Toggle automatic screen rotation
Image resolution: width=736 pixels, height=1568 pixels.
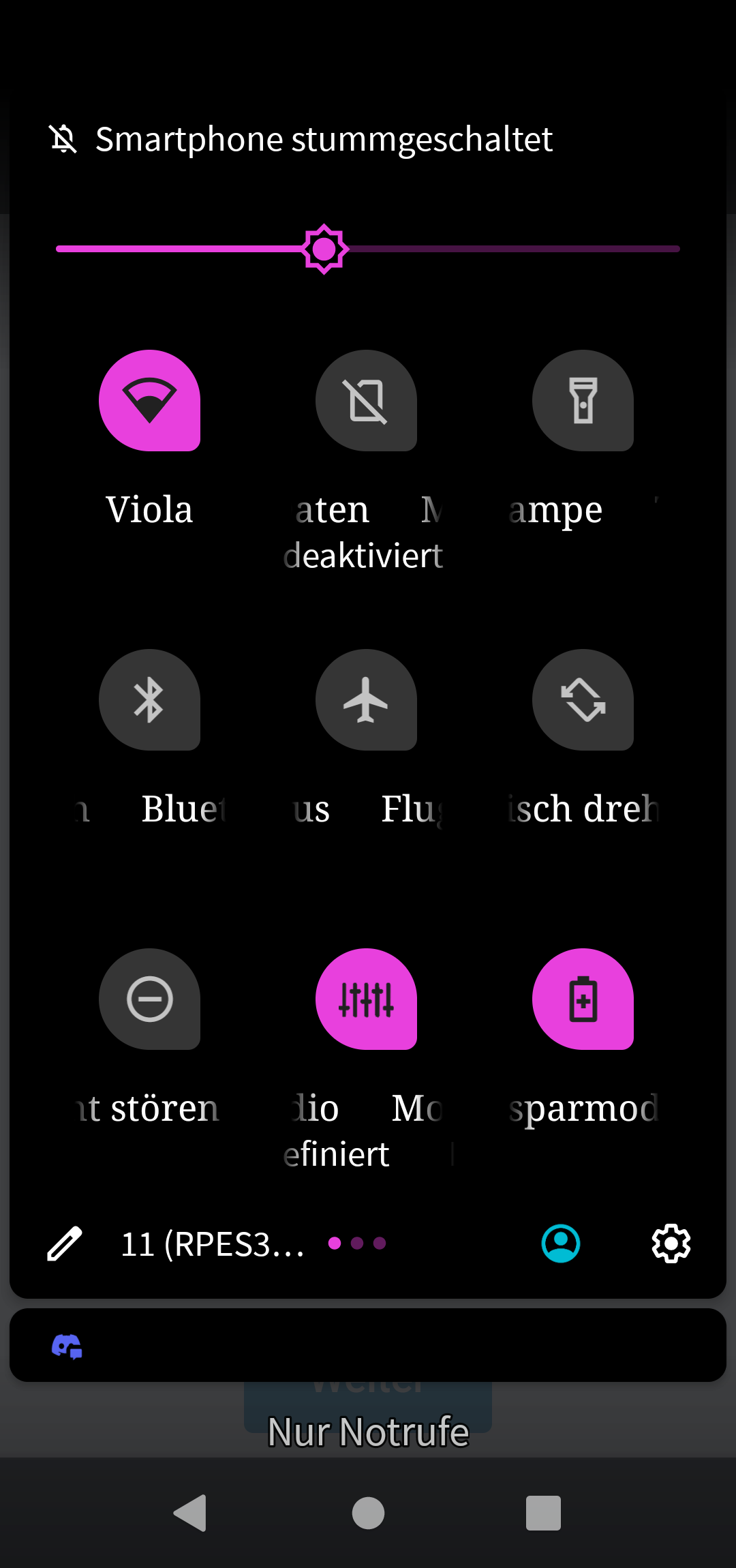click(x=583, y=700)
